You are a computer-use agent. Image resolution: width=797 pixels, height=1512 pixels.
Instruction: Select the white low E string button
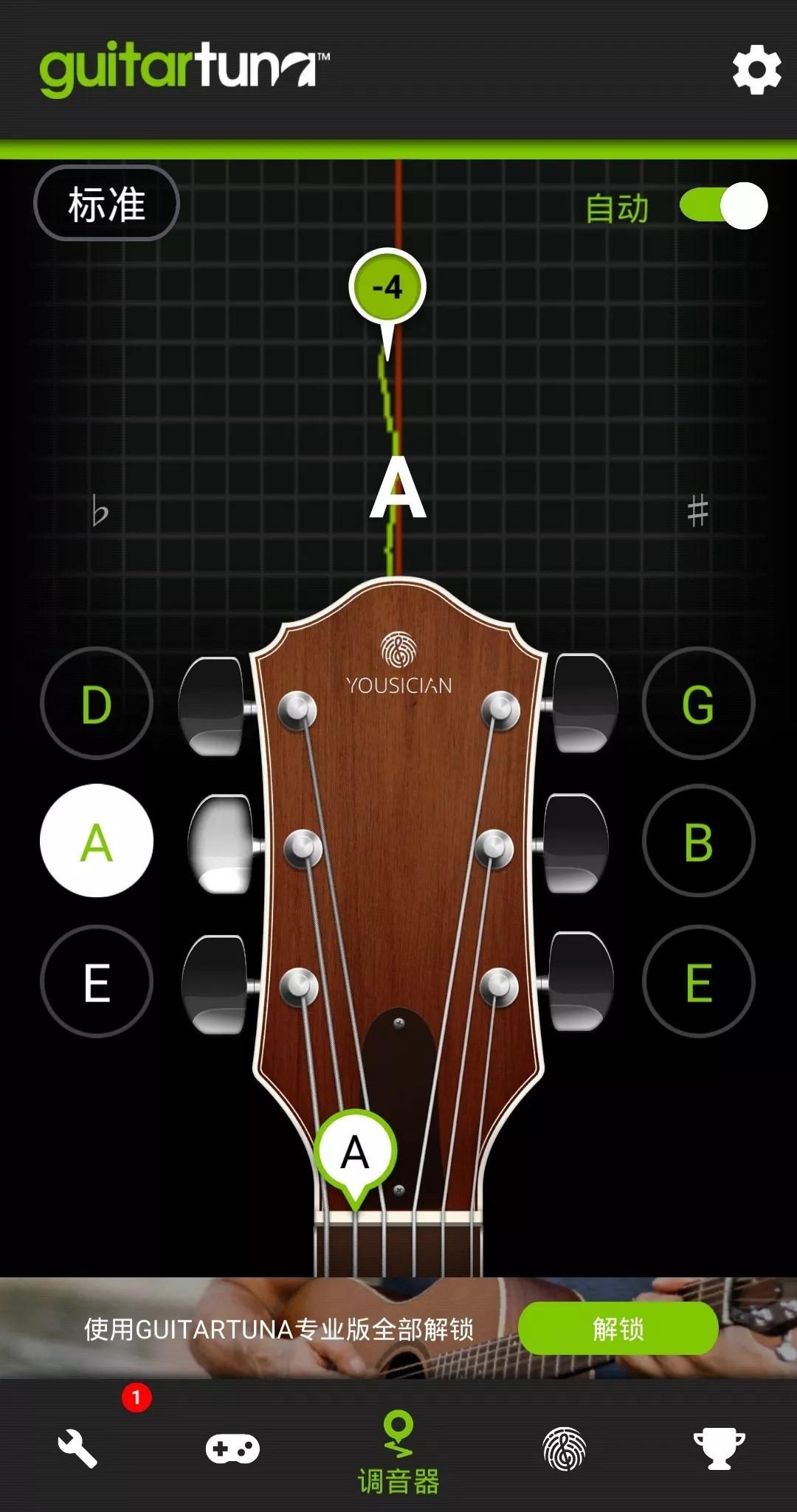pyautogui.click(x=97, y=981)
